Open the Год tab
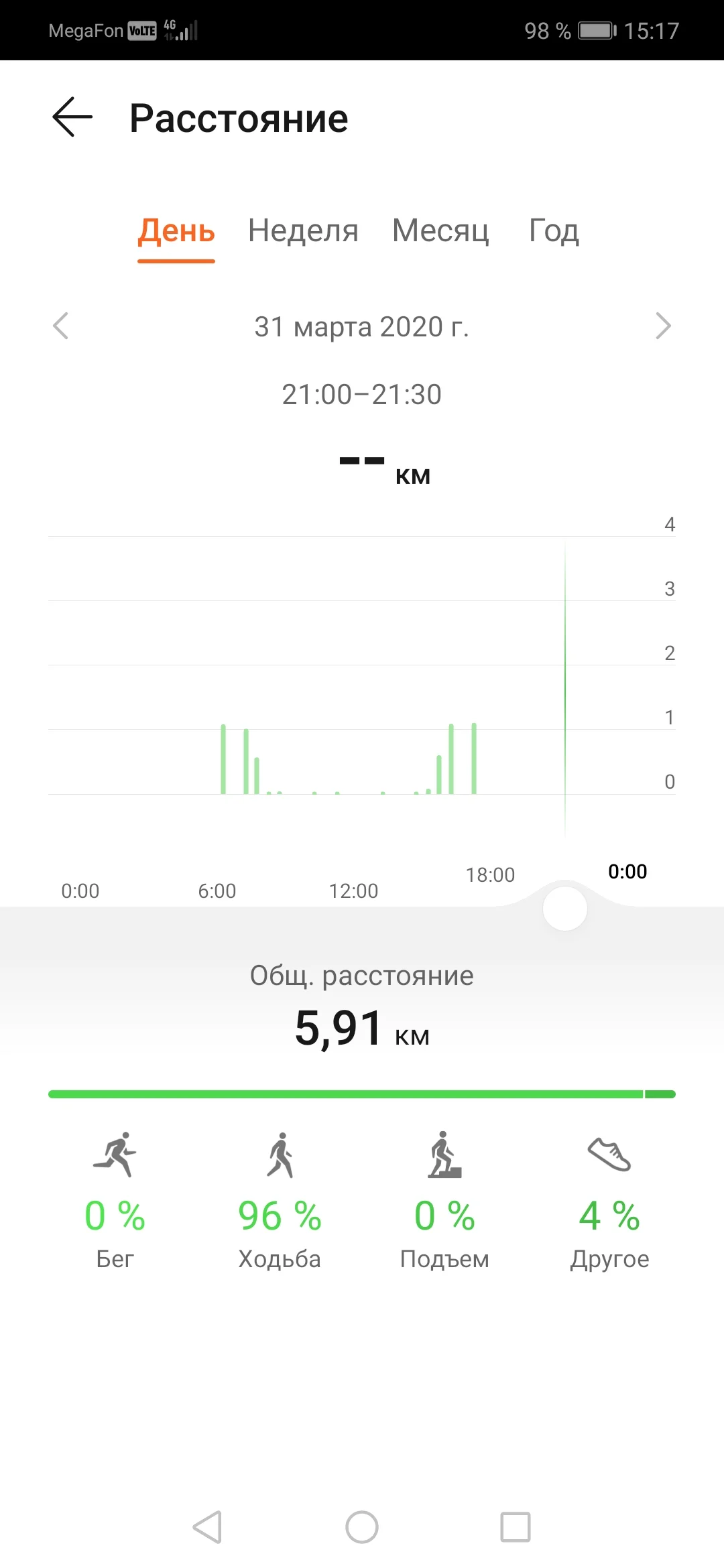The width and height of the screenshot is (724, 1568). (554, 231)
